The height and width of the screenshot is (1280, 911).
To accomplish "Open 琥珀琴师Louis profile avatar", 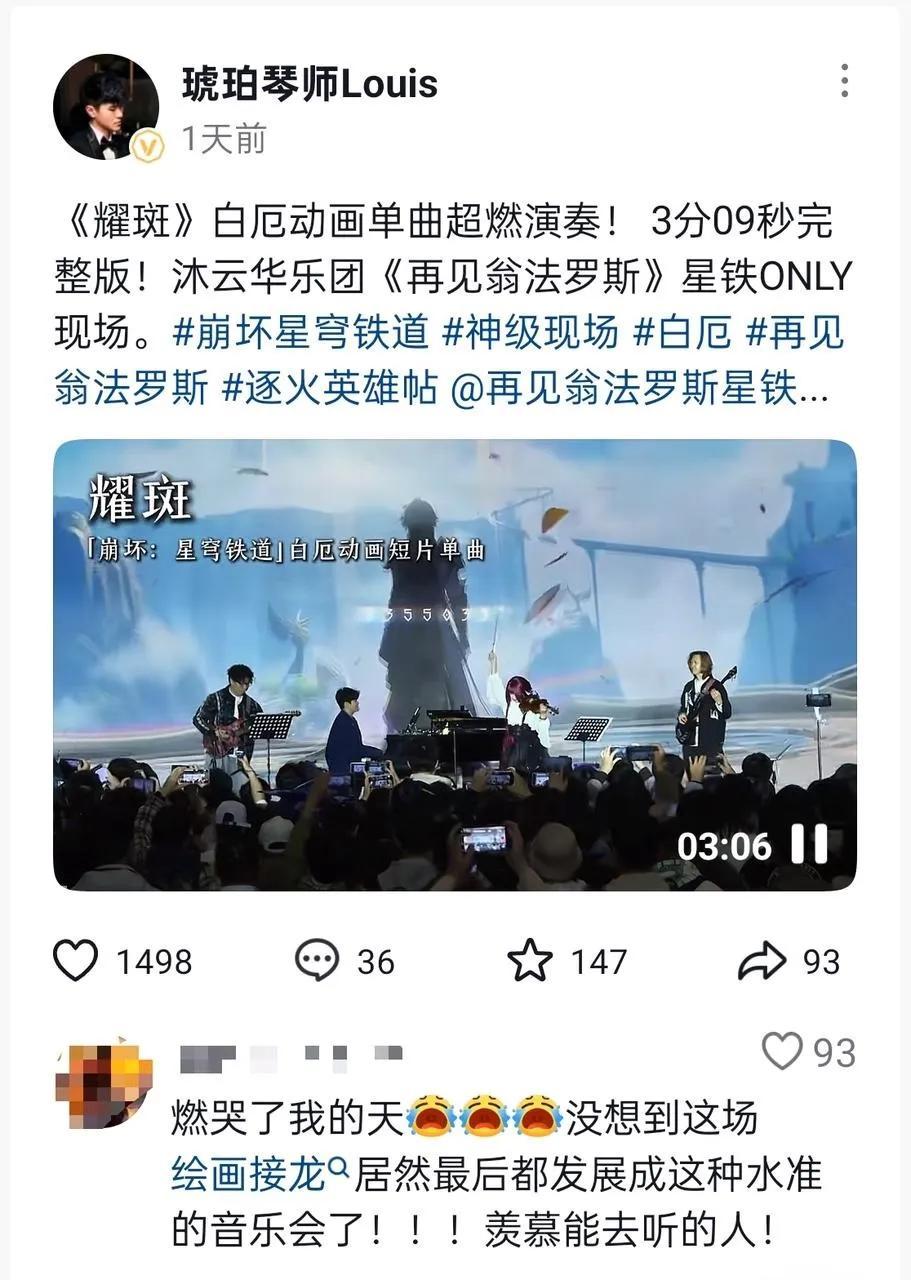I will pyautogui.click(x=106, y=107).
